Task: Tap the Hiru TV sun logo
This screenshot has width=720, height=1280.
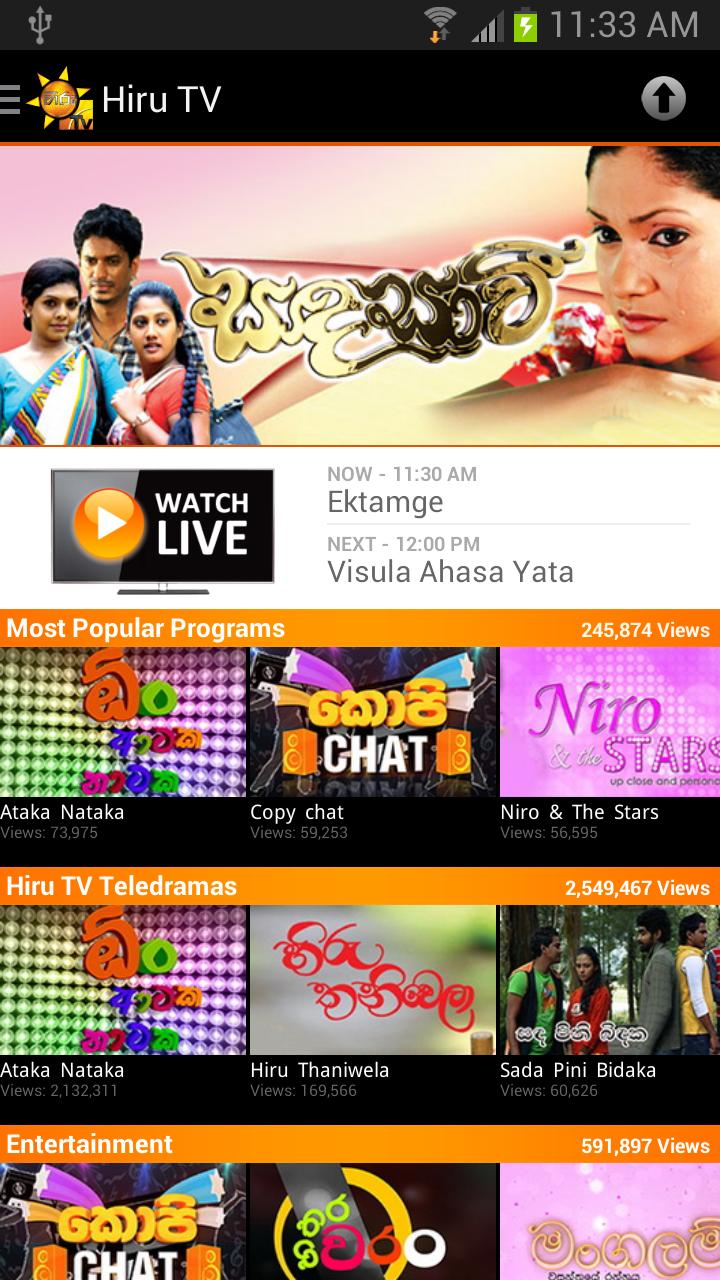Action: pyautogui.click(x=62, y=99)
